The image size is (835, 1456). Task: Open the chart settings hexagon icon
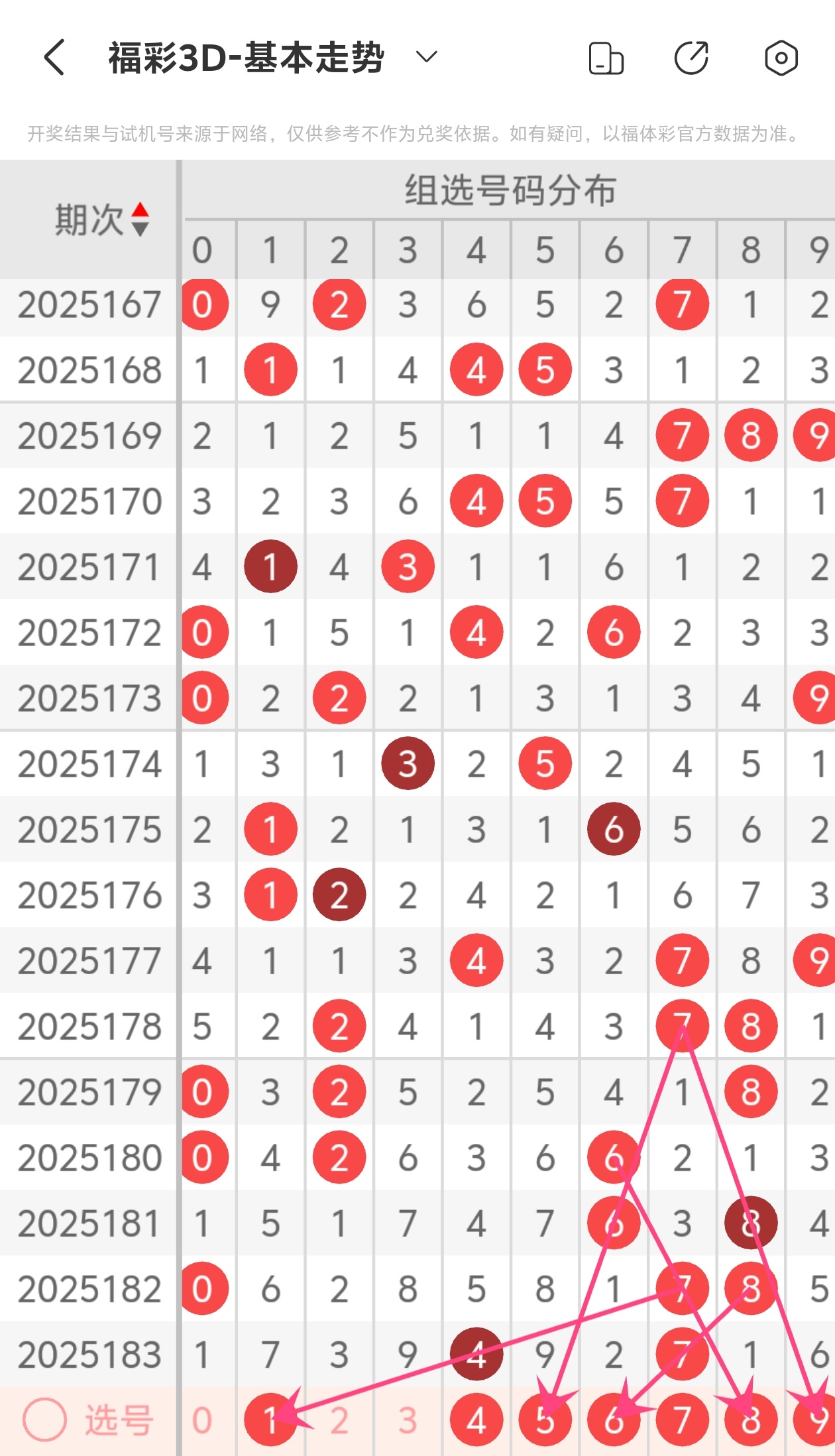coord(781,58)
